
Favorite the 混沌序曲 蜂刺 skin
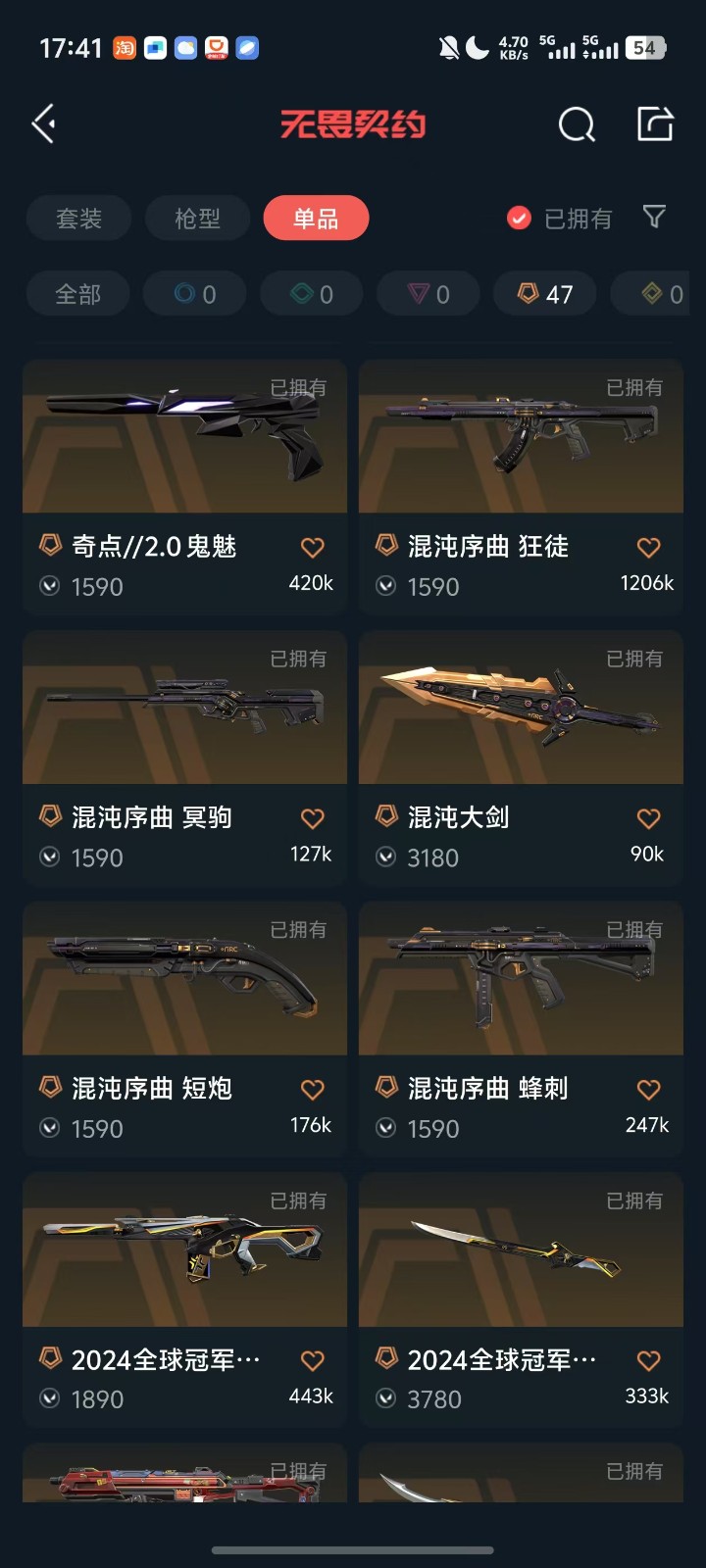pyautogui.click(x=648, y=1090)
